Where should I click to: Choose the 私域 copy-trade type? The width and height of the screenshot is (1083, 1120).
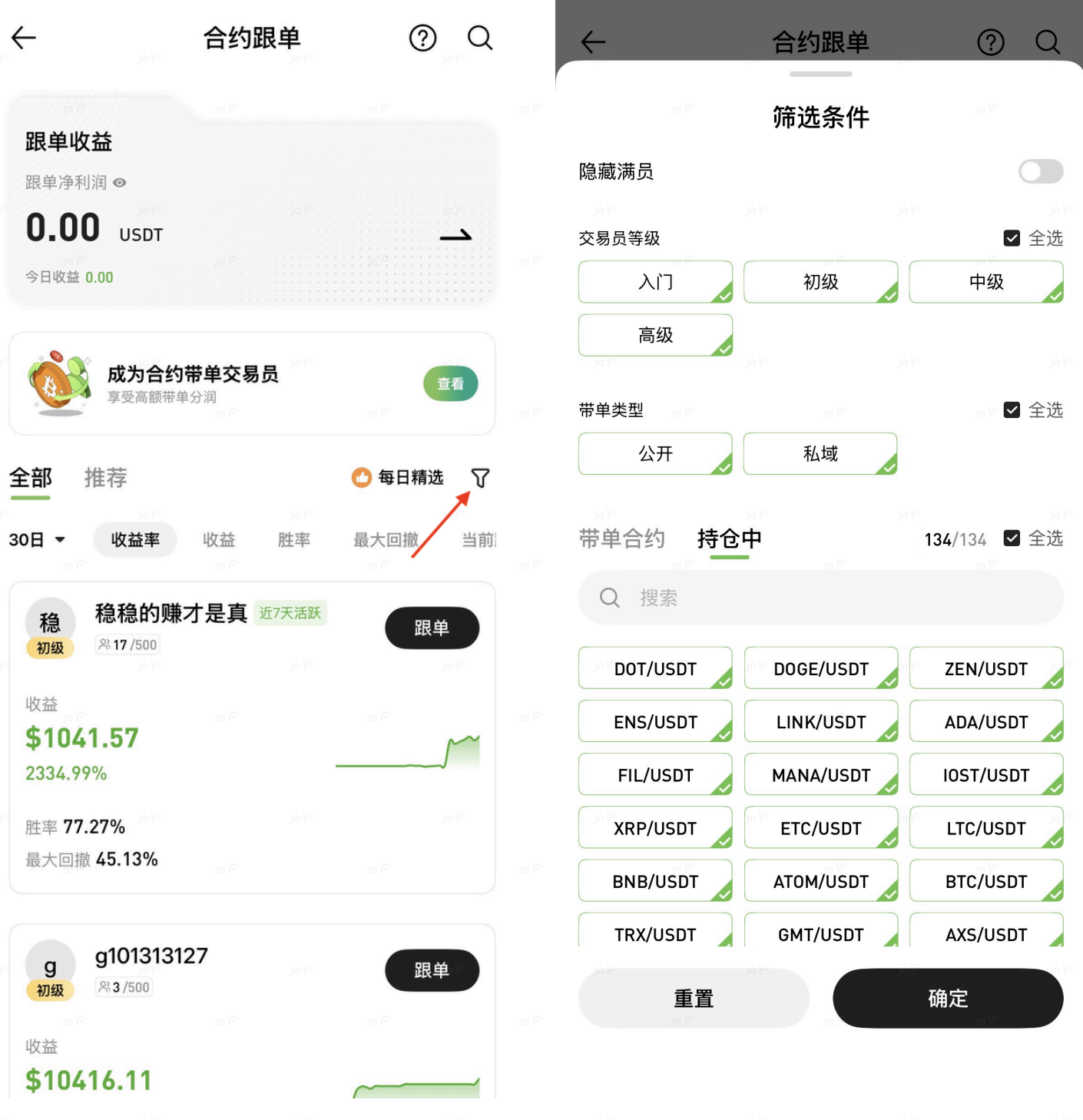point(820,454)
